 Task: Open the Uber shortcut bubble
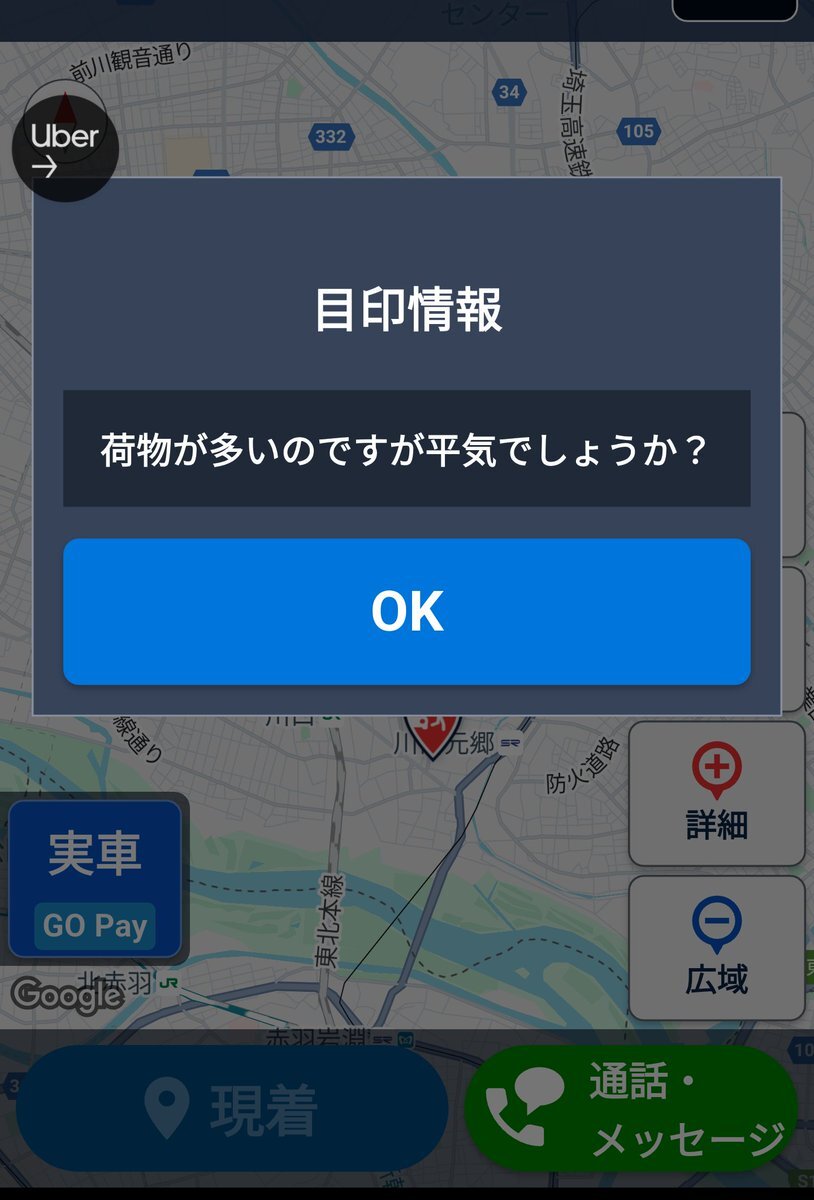click(65, 148)
